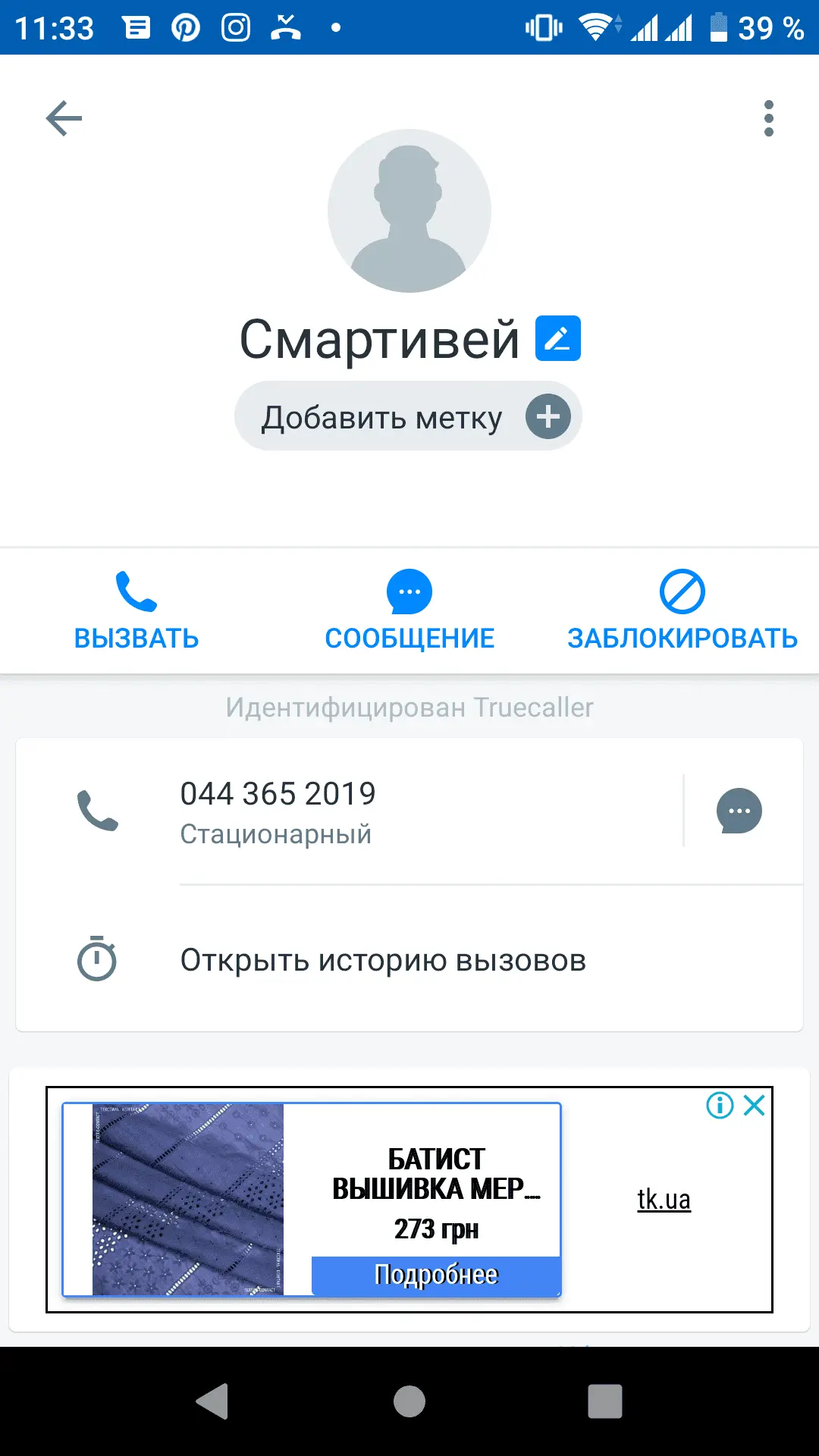
Task: Open СООБЩЕНИЕ to send a message
Action: point(409,611)
